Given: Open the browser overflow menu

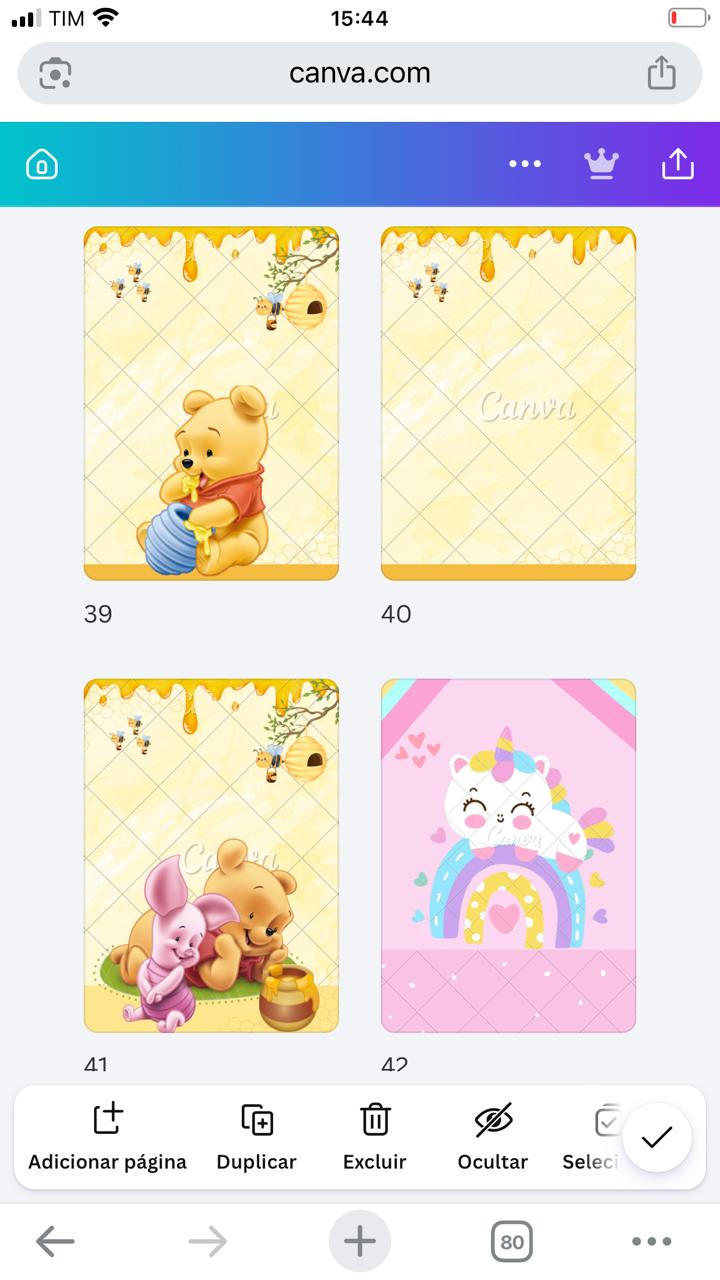Looking at the screenshot, I should [x=652, y=1242].
